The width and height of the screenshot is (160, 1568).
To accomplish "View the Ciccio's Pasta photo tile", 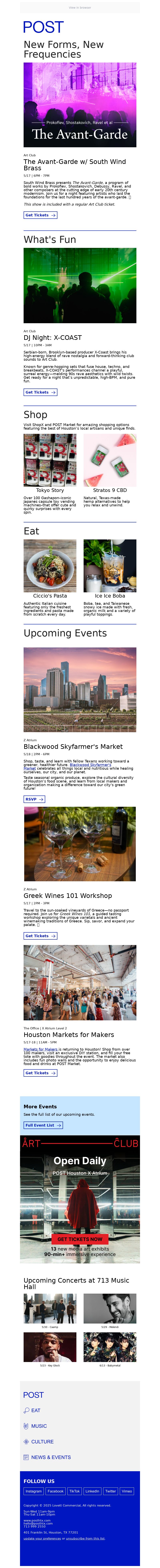I will pos(50,566).
